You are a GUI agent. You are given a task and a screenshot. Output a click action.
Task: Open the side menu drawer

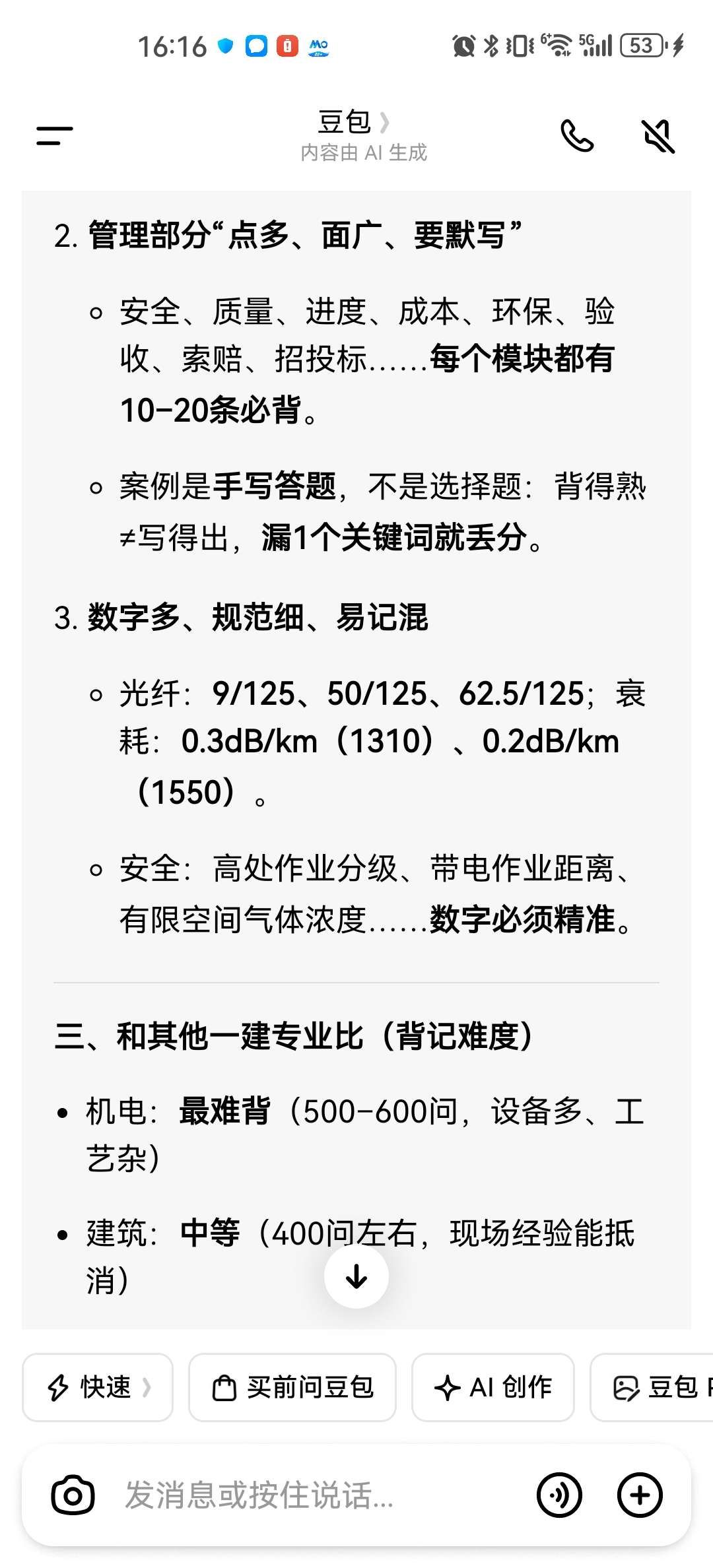[55, 135]
